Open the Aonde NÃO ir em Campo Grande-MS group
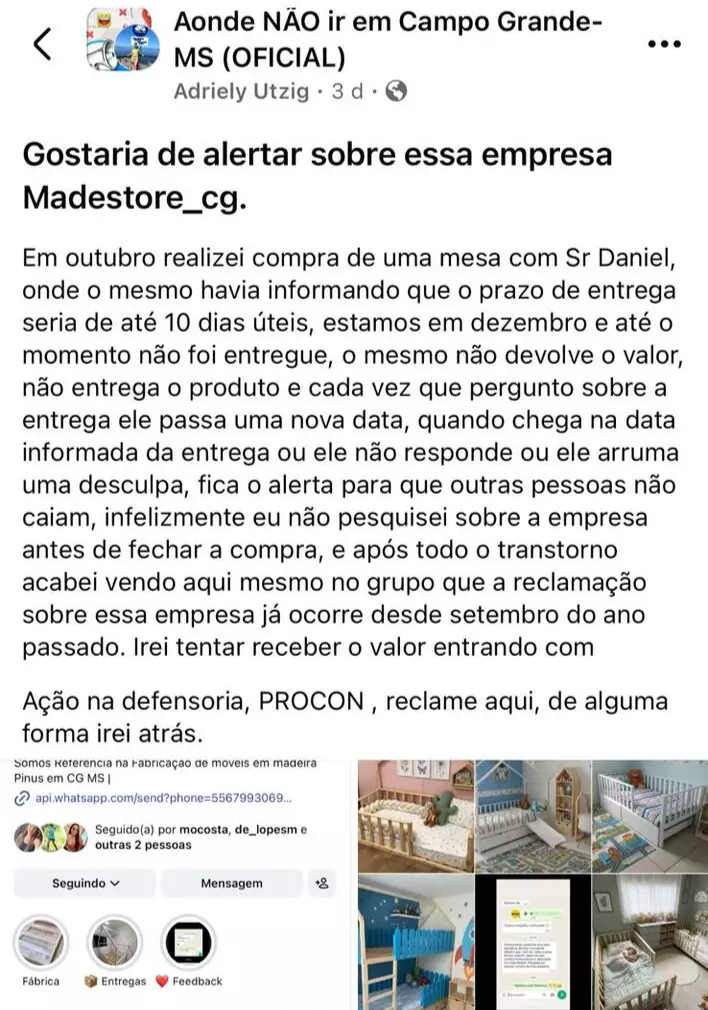The height and width of the screenshot is (1010, 708). pos(388,40)
